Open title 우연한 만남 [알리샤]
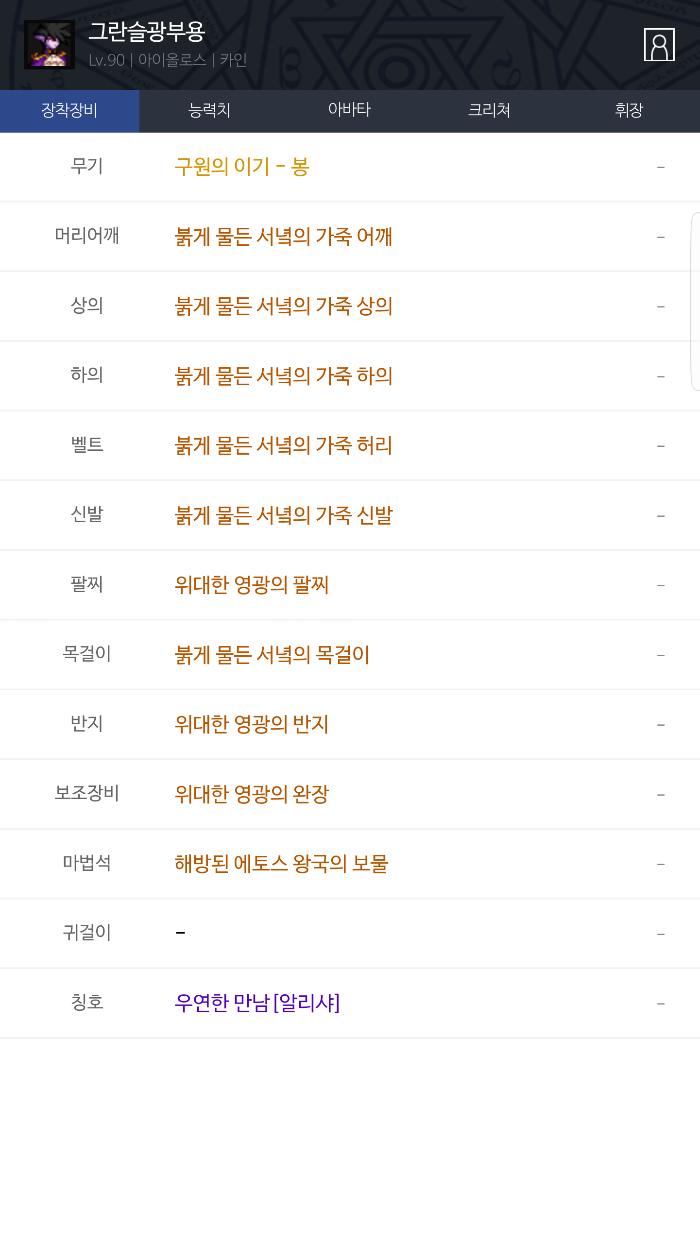 tap(257, 1003)
